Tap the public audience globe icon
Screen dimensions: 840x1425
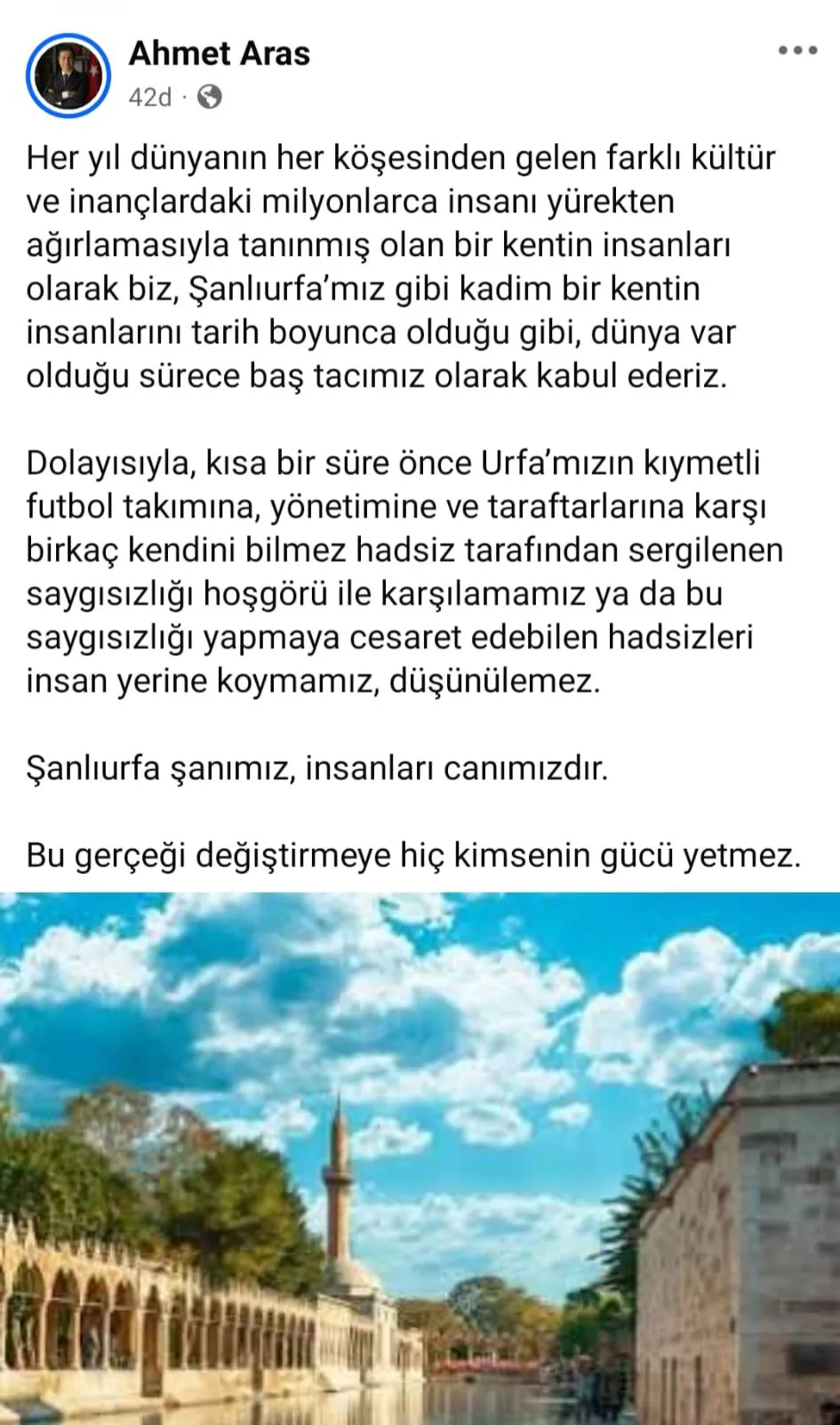tap(209, 96)
